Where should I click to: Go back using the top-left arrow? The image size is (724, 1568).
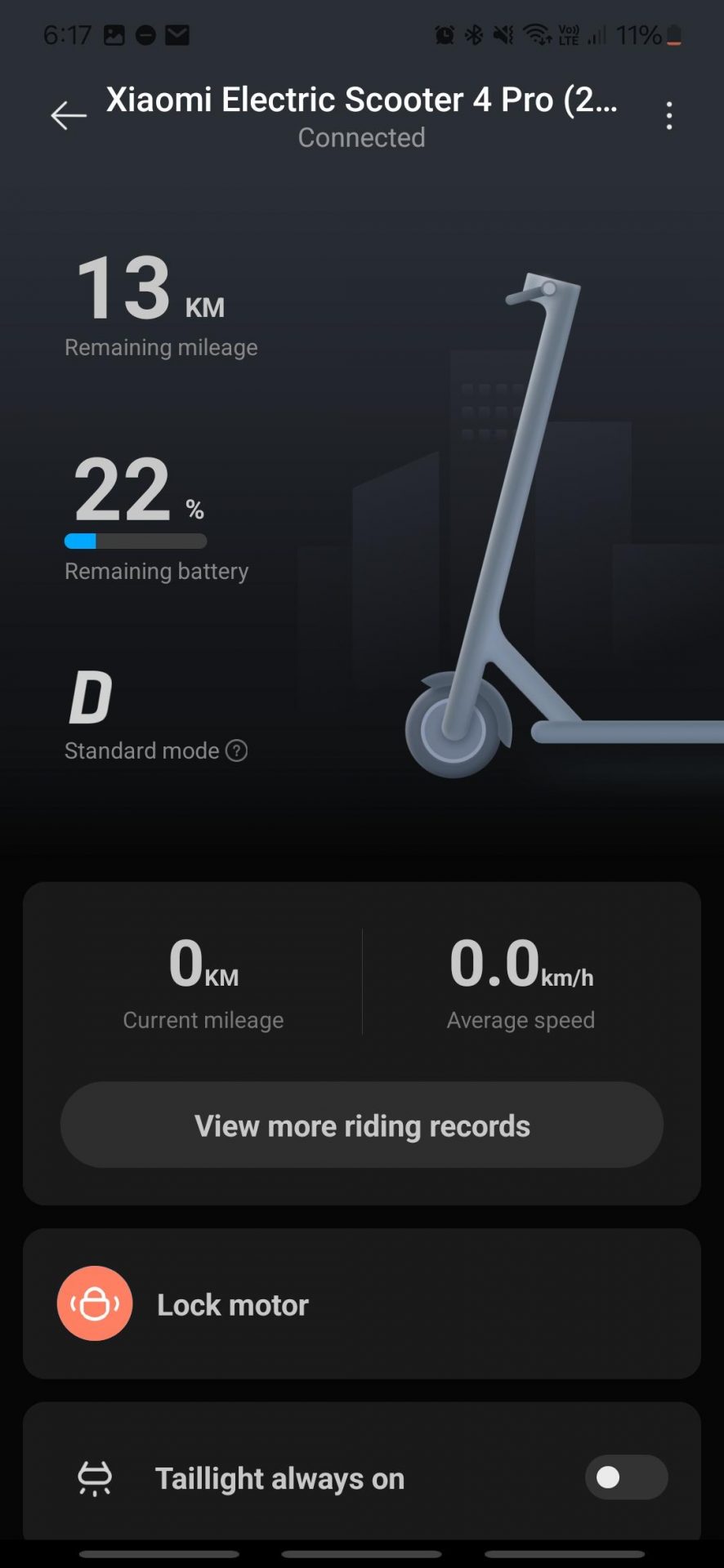point(69,116)
